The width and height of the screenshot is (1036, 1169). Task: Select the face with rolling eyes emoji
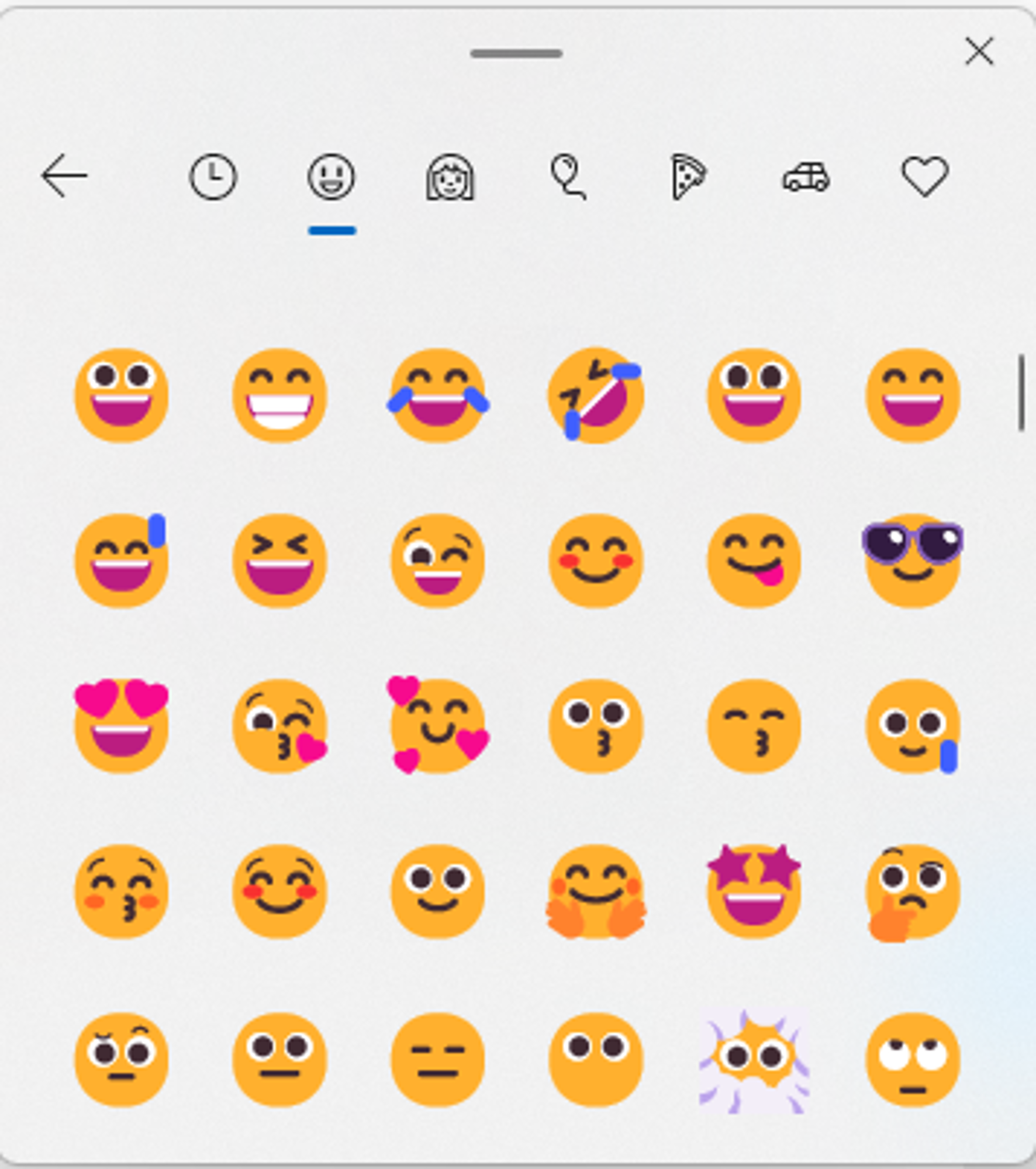click(913, 1060)
